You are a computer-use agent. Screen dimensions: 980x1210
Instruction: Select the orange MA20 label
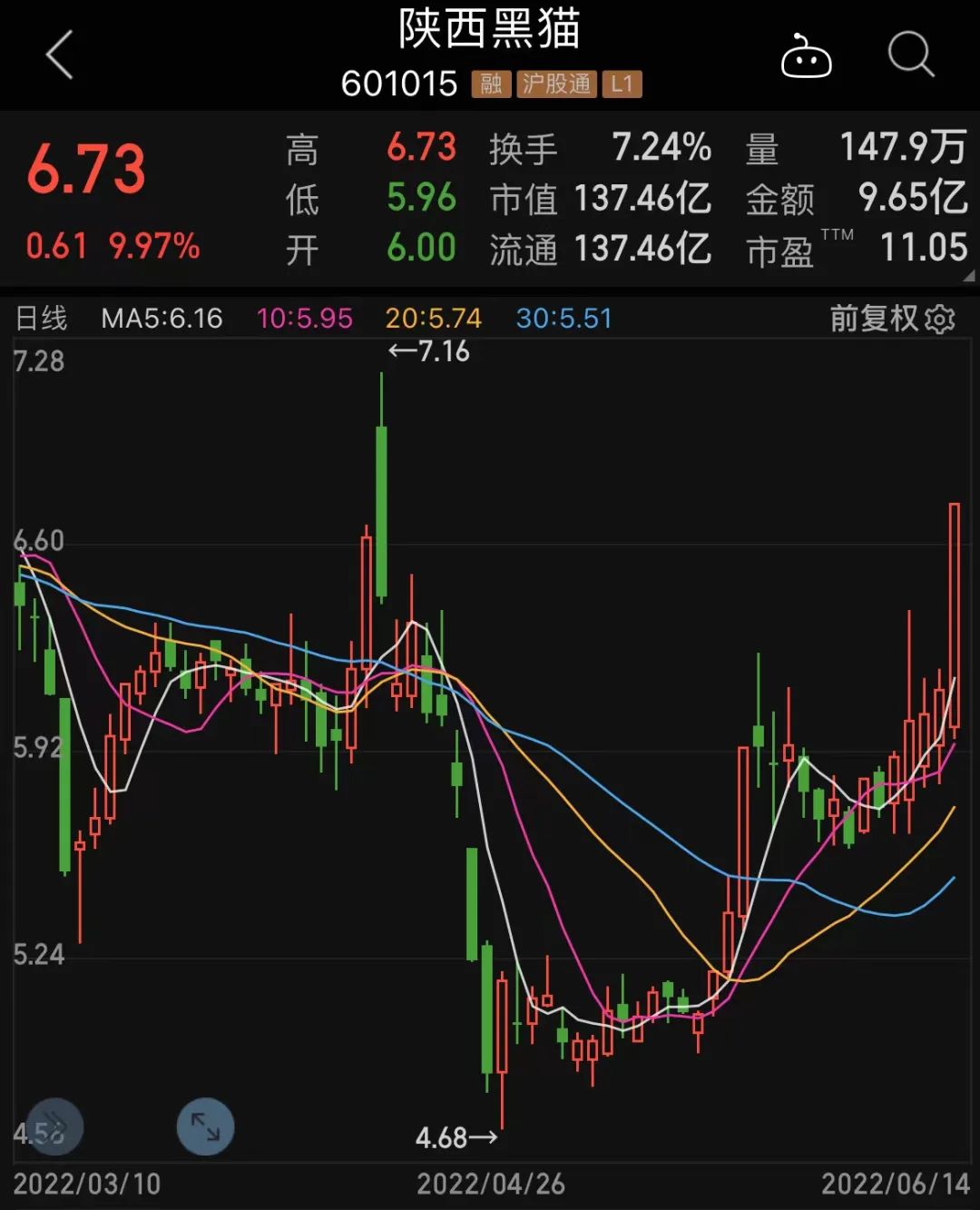(x=433, y=319)
